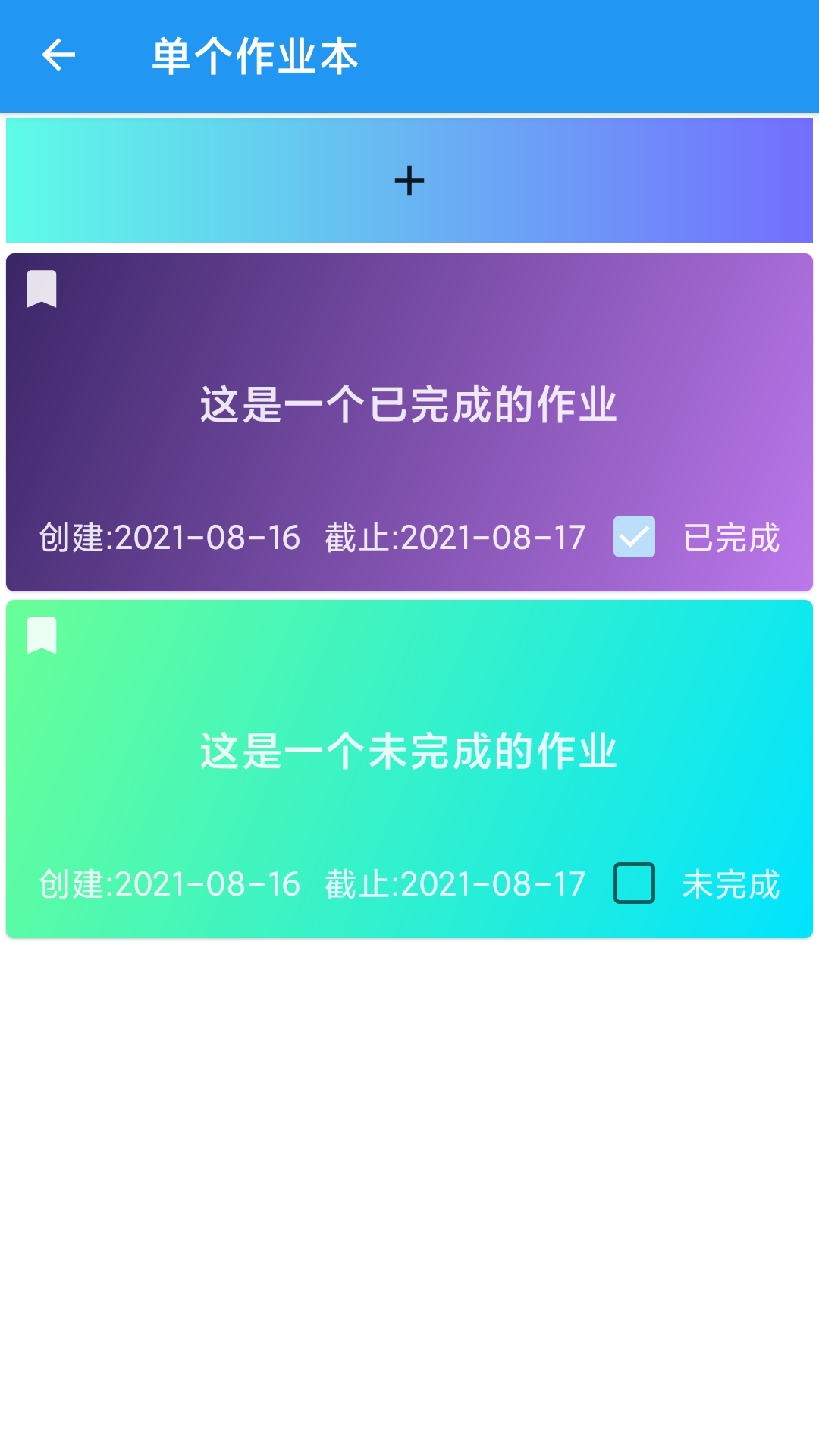Open the homework titled 这是一个已完成的作业
This screenshot has height=1456, width=819.
(x=409, y=406)
